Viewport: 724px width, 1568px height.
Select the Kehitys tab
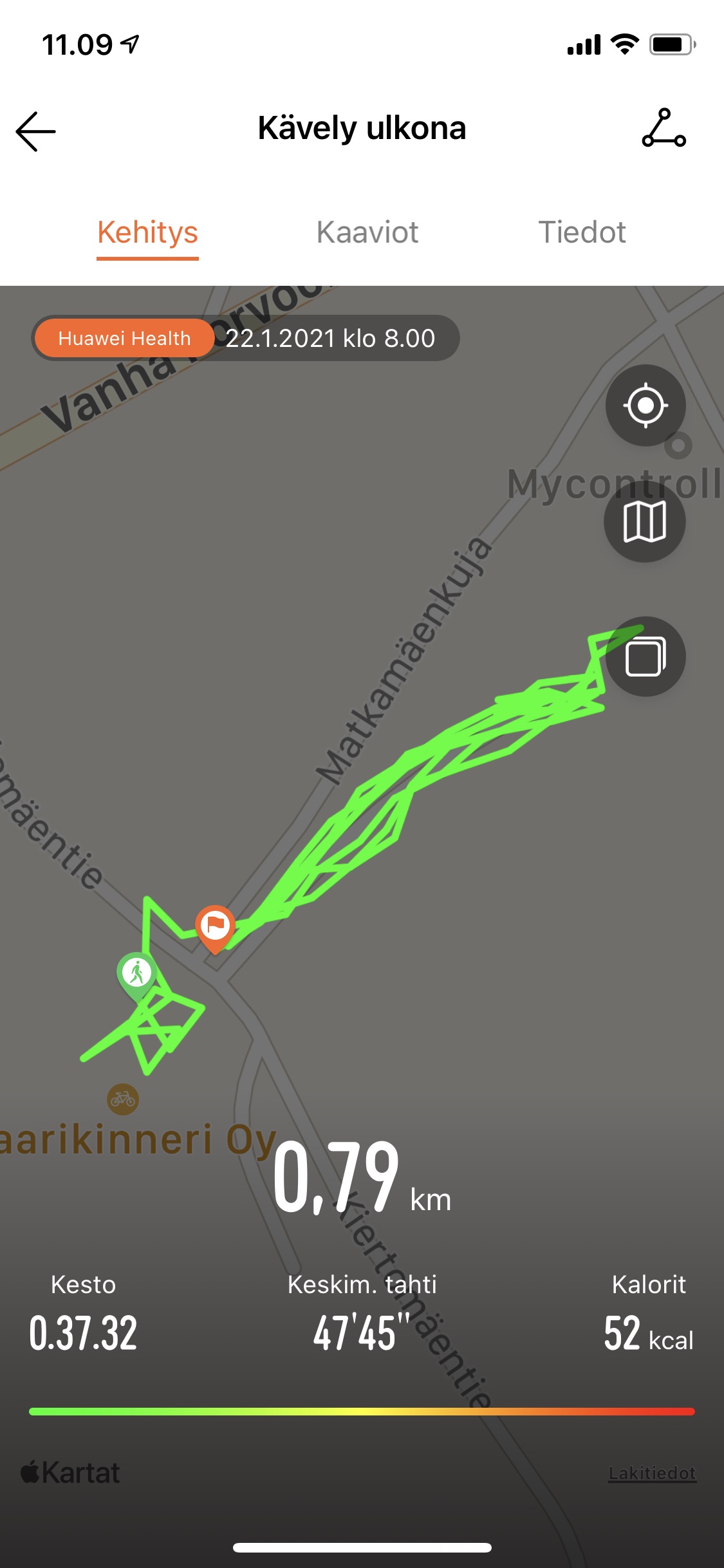tap(147, 232)
